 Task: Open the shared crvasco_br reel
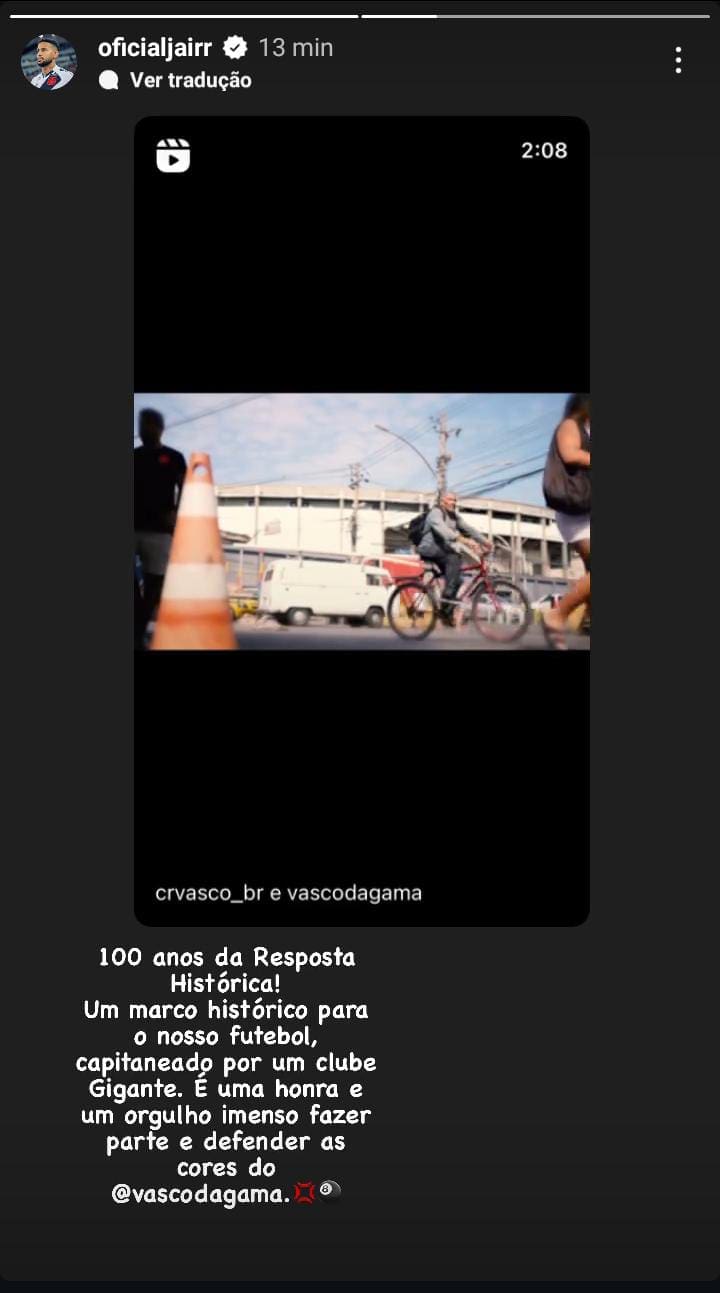[362, 521]
